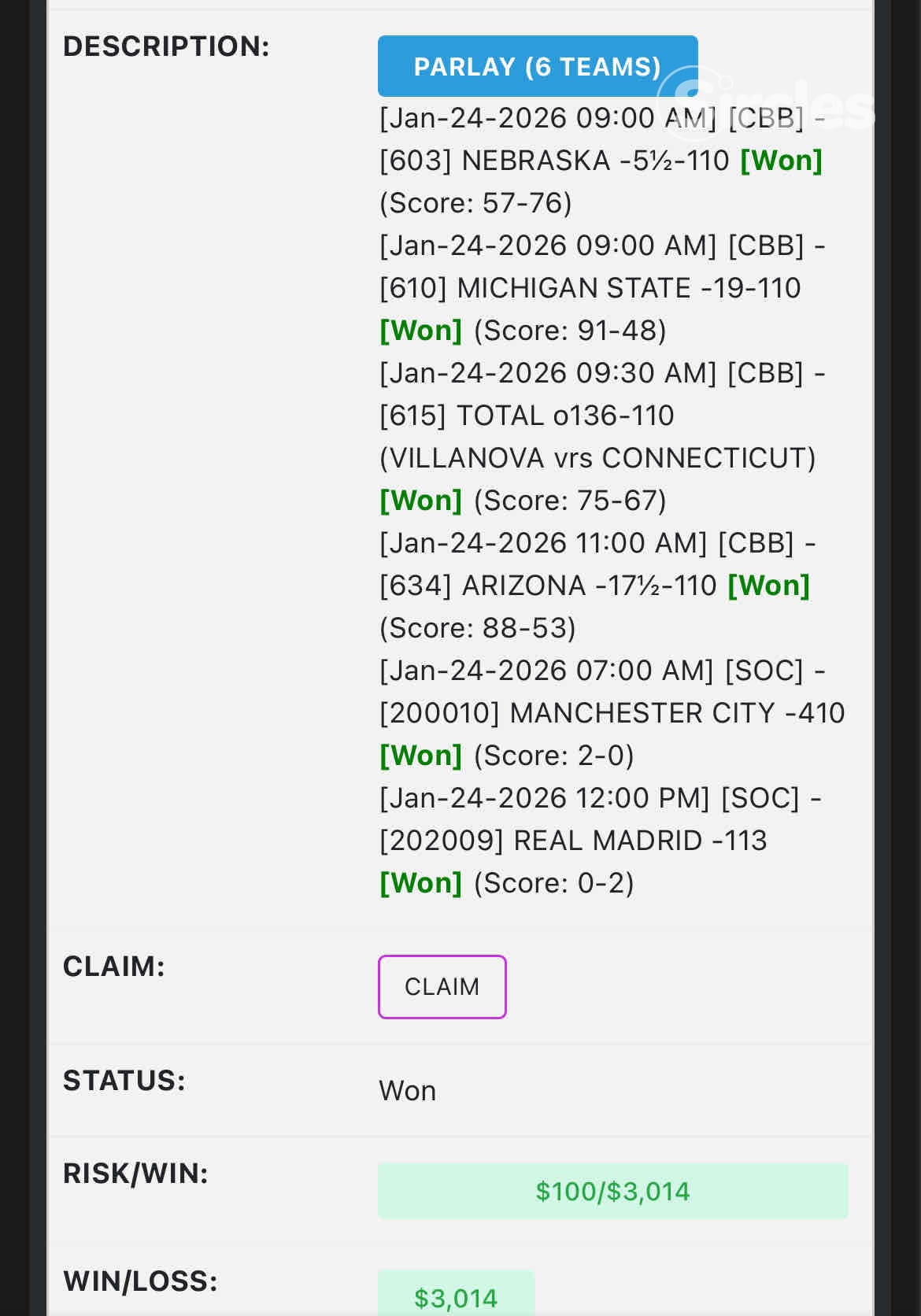Image resolution: width=921 pixels, height=1316 pixels.
Task: Tap the CLAIM button
Action: (442, 986)
